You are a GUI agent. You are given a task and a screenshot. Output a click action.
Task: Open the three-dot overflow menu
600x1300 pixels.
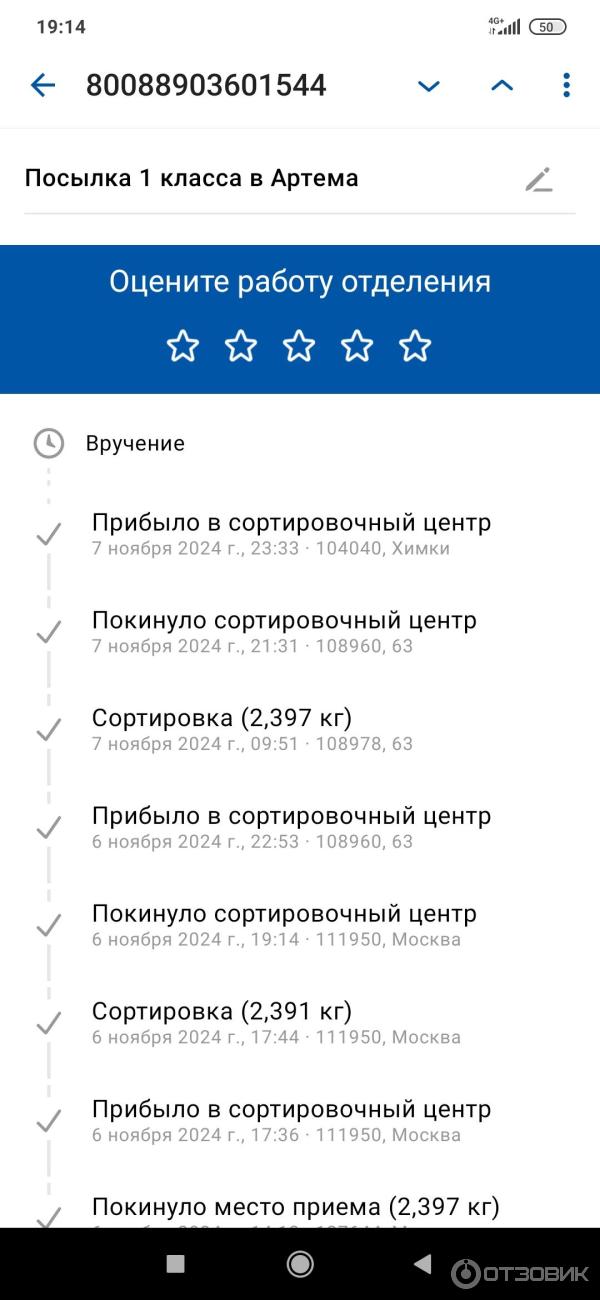566,85
